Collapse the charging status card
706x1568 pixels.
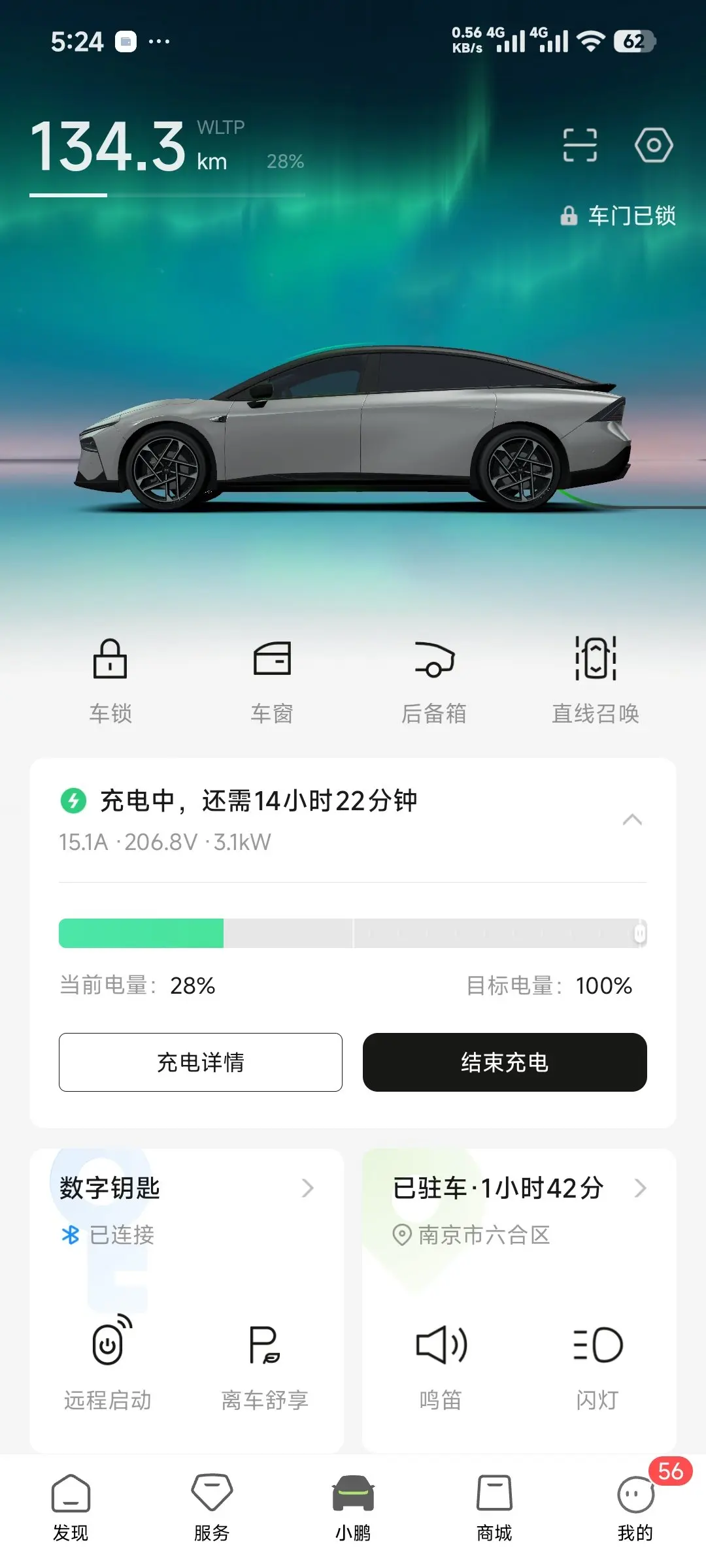pyautogui.click(x=632, y=820)
